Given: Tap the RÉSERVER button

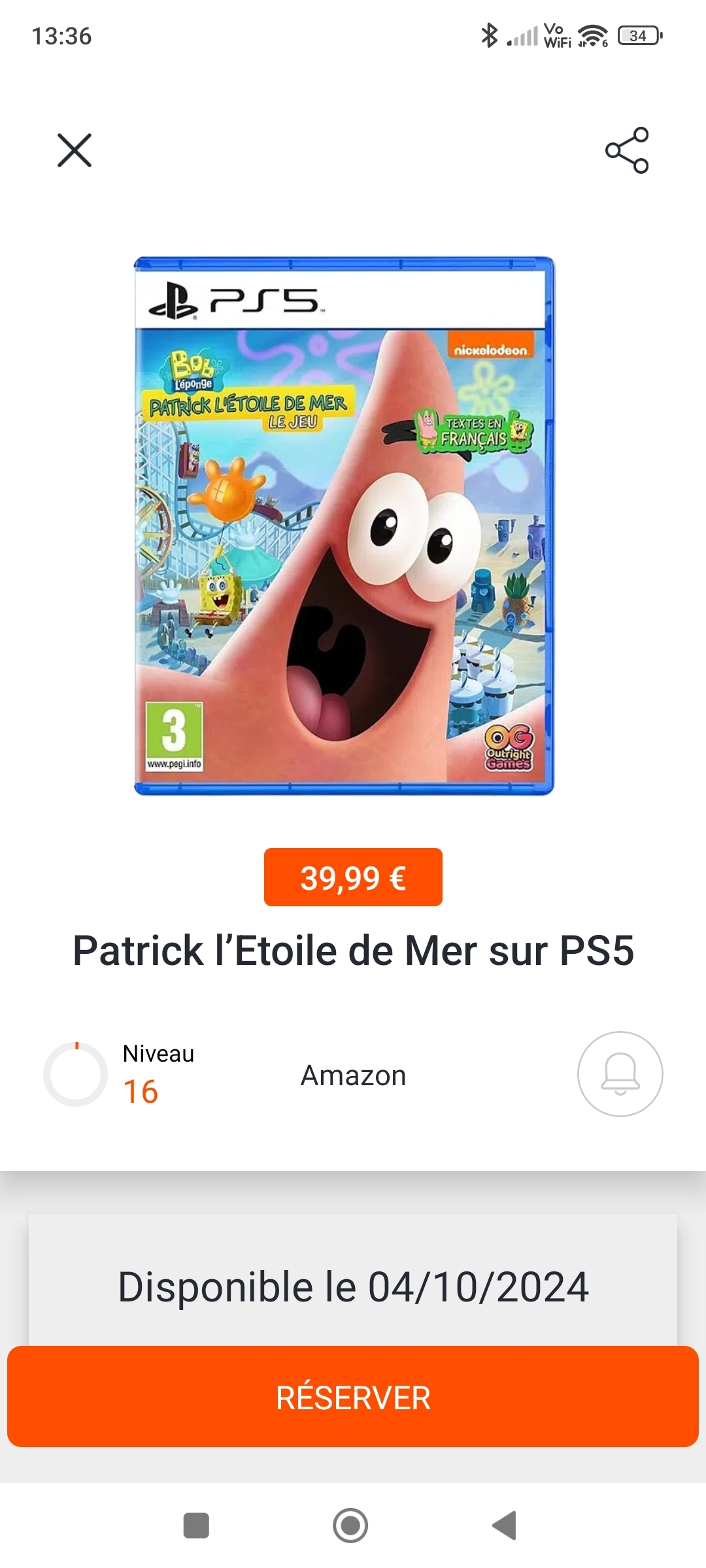Looking at the screenshot, I should 353,1397.
